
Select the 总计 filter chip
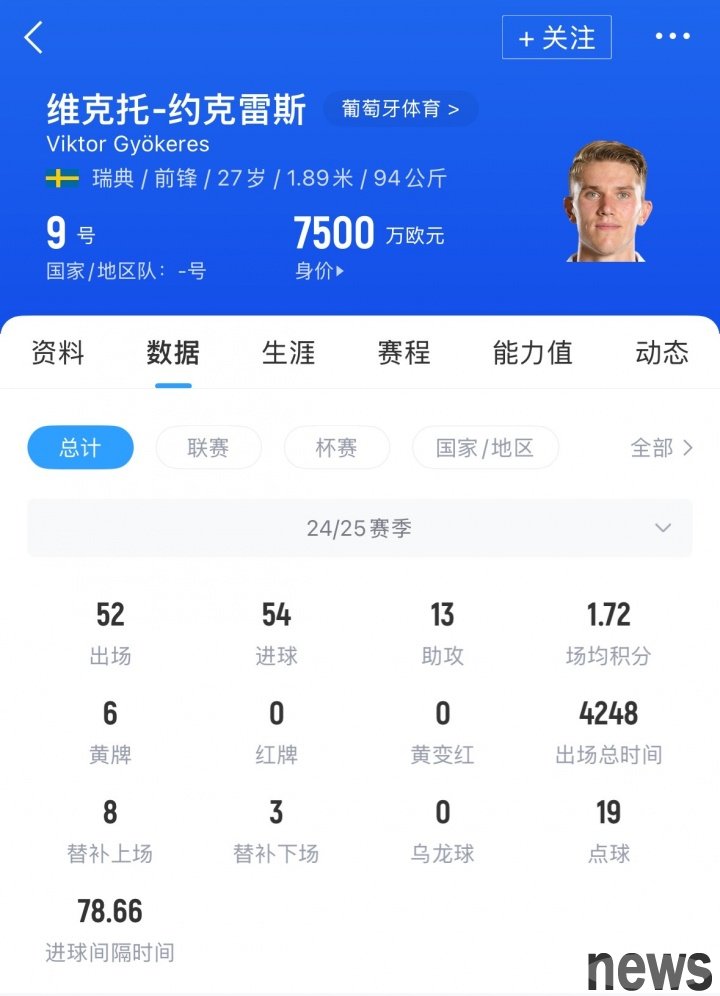pyautogui.click(x=80, y=448)
